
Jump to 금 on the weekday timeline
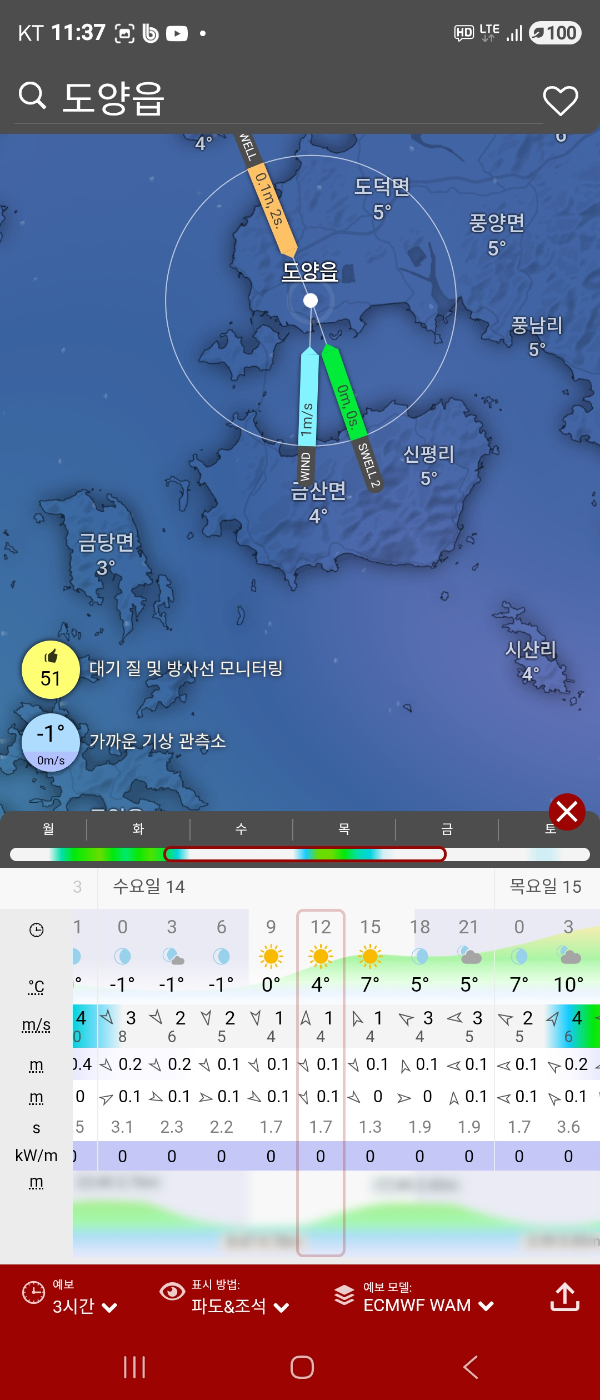447,829
